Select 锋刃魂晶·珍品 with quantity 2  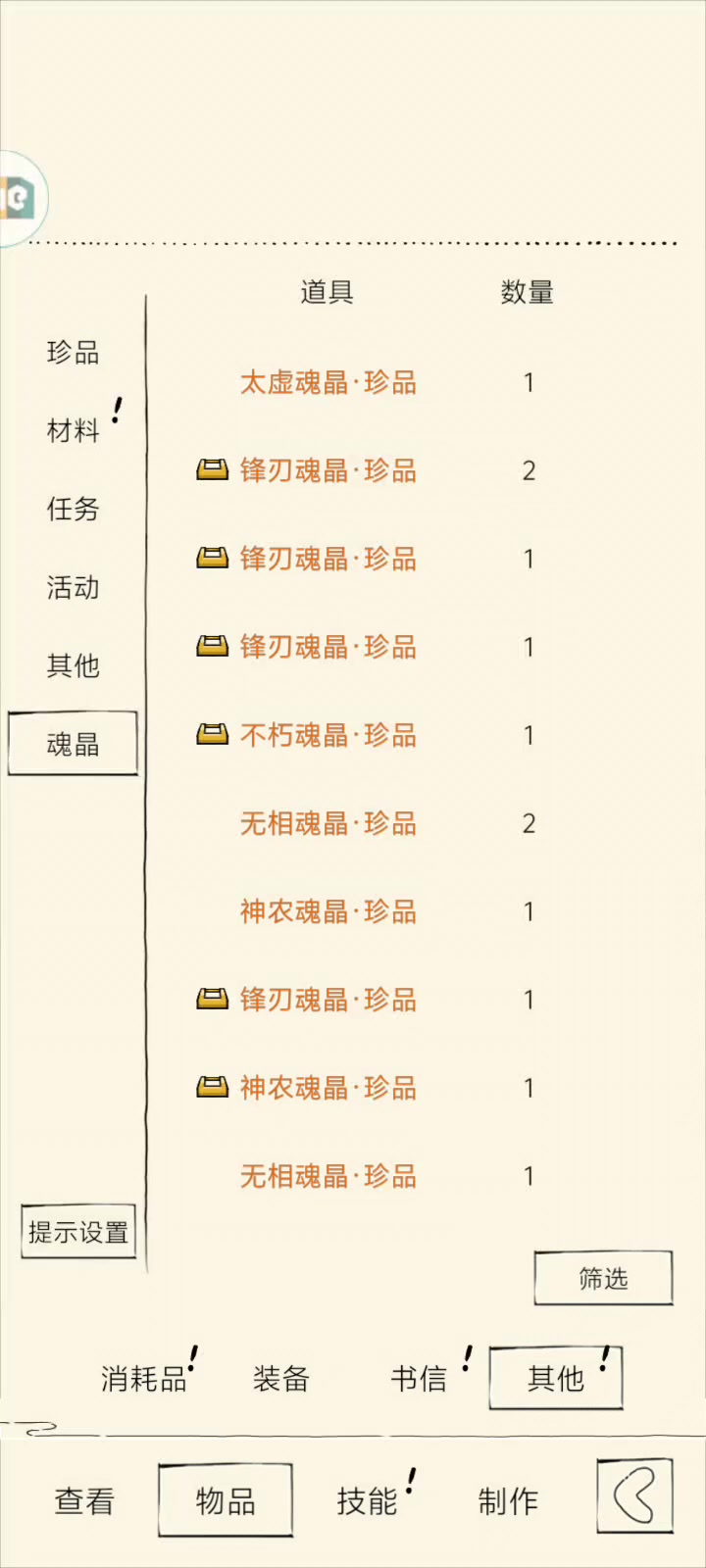click(328, 470)
